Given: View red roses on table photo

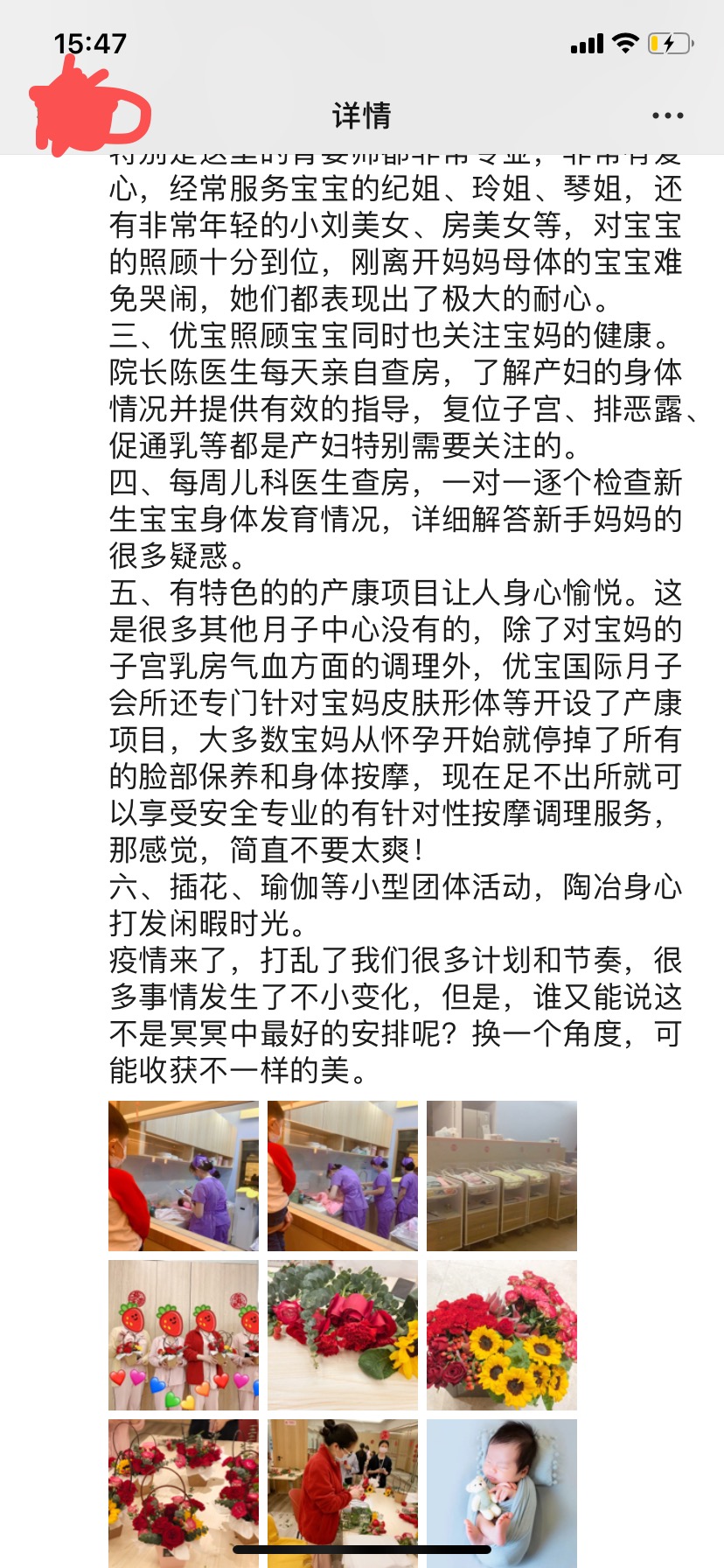Looking at the screenshot, I should coord(343,1335).
